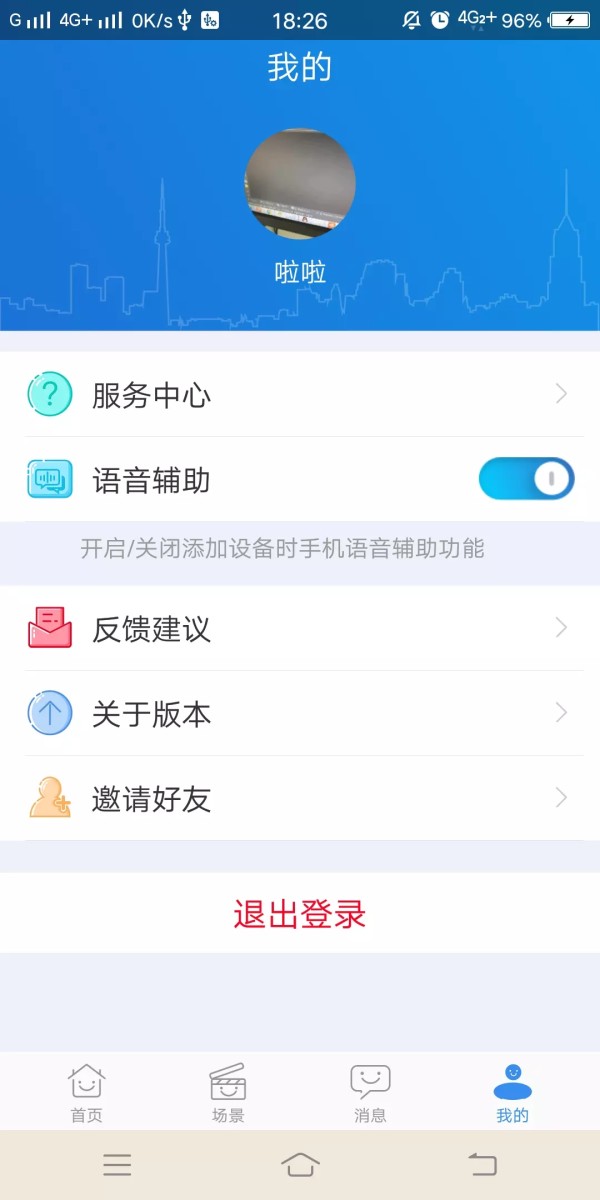600x1200 pixels.
Task: Open 反馈建议 feedback page
Action: 300,628
